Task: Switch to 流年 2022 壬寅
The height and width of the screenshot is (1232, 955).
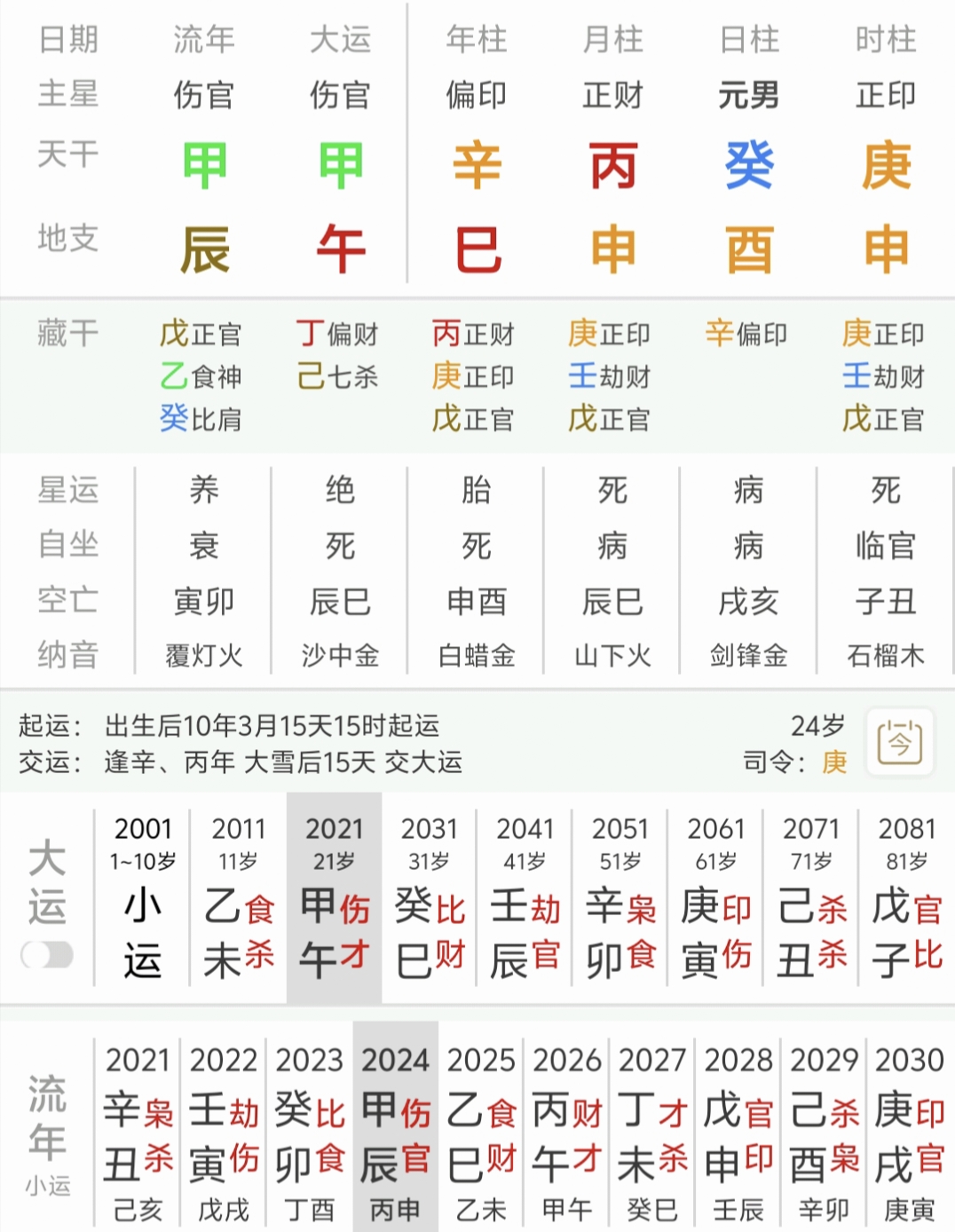Action: tap(224, 1127)
